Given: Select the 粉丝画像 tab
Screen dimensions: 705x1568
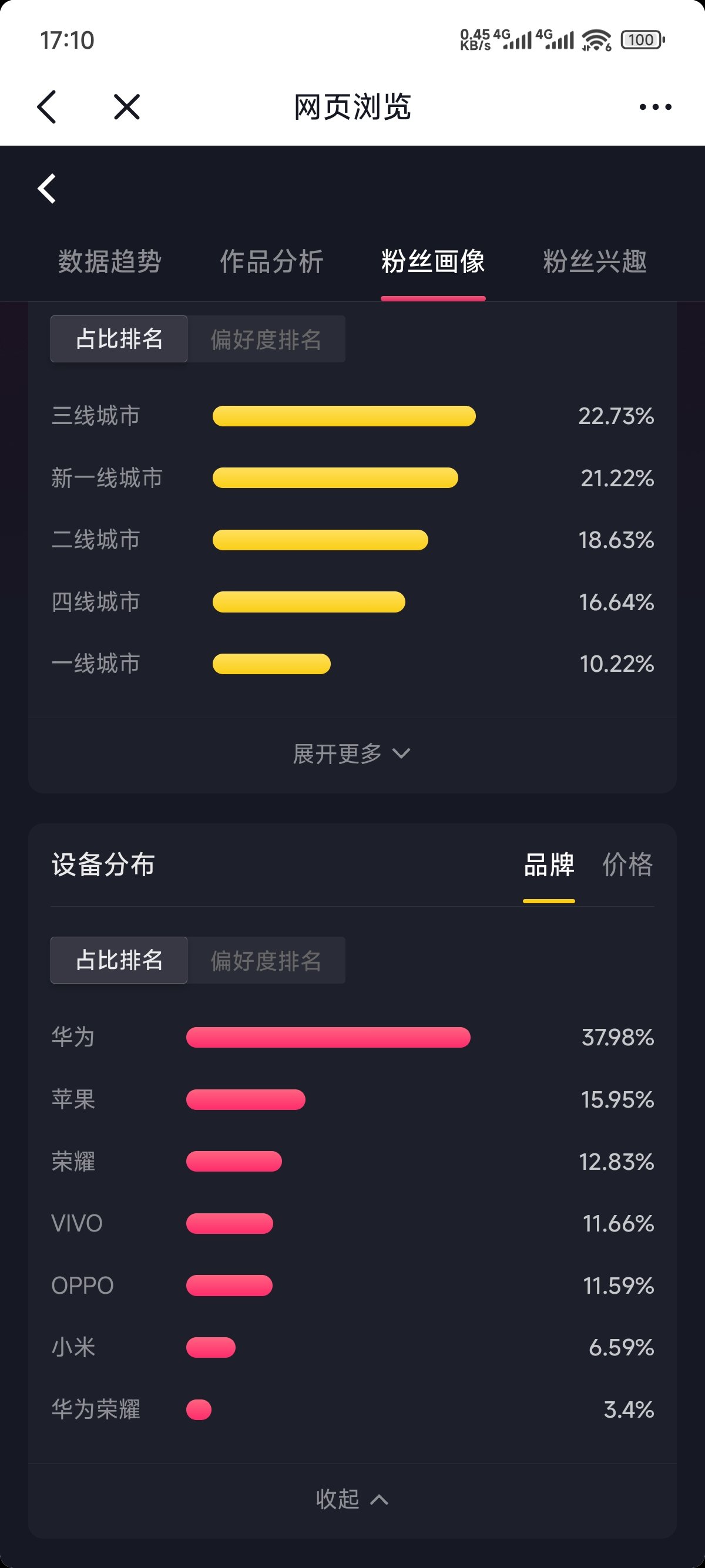Looking at the screenshot, I should tap(433, 262).
